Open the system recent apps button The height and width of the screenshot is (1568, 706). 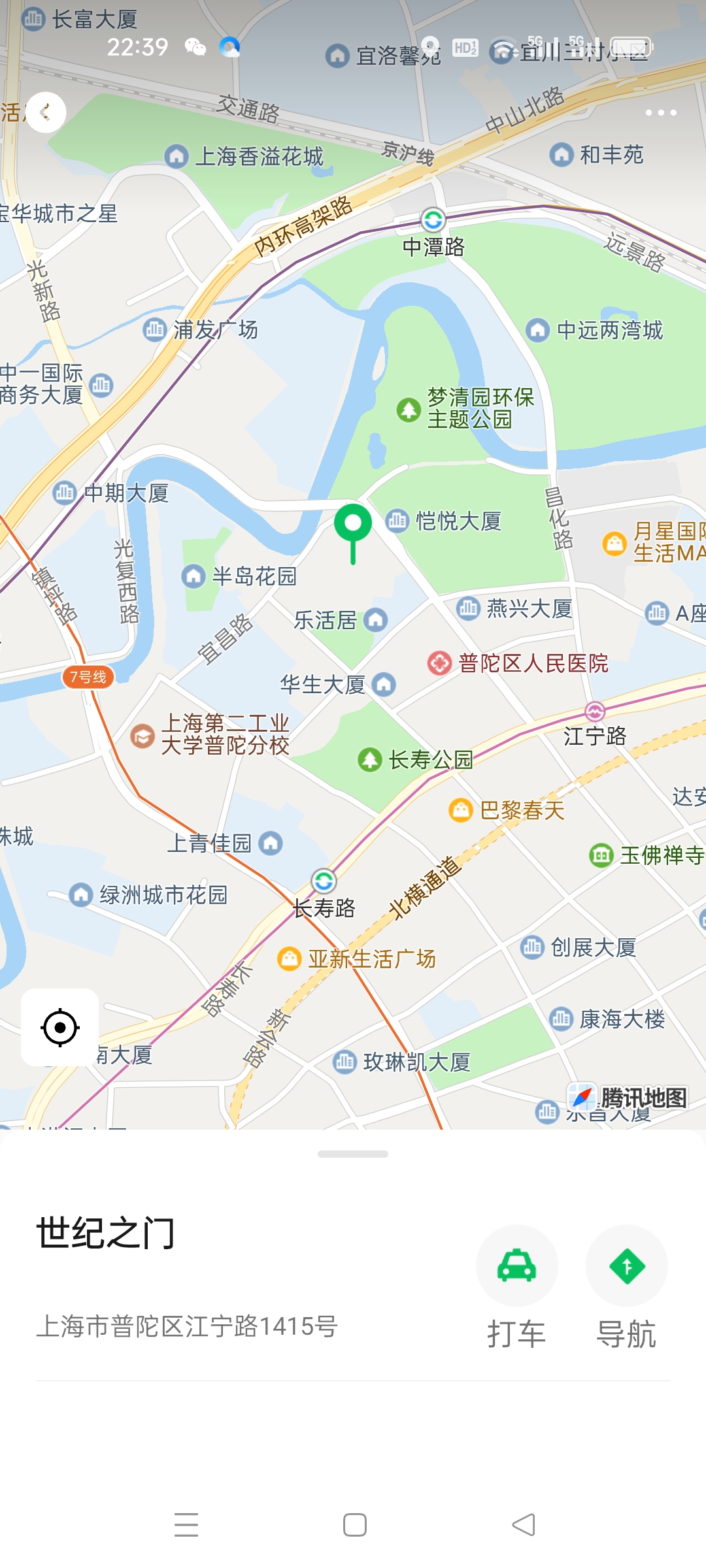[186, 1525]
